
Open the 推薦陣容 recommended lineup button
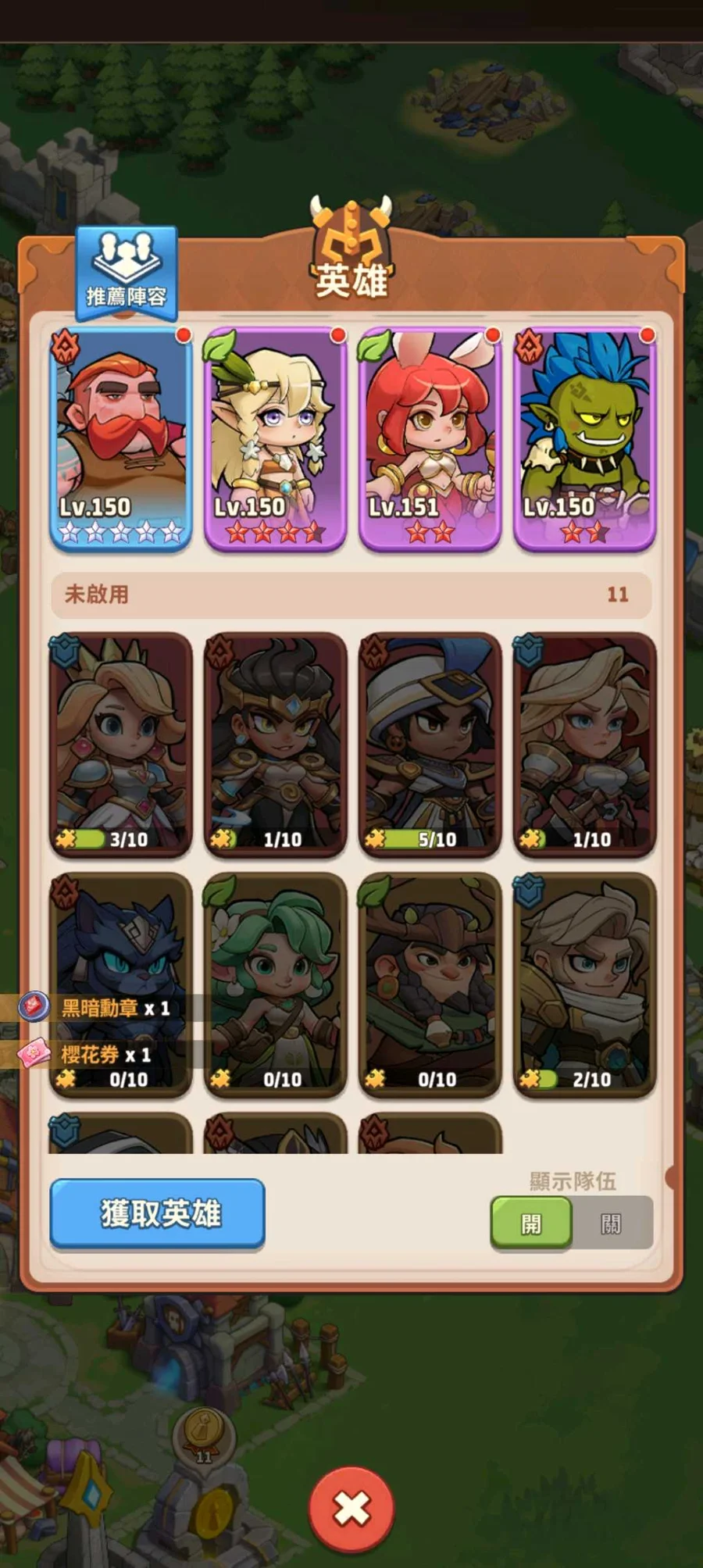point(127,273)
